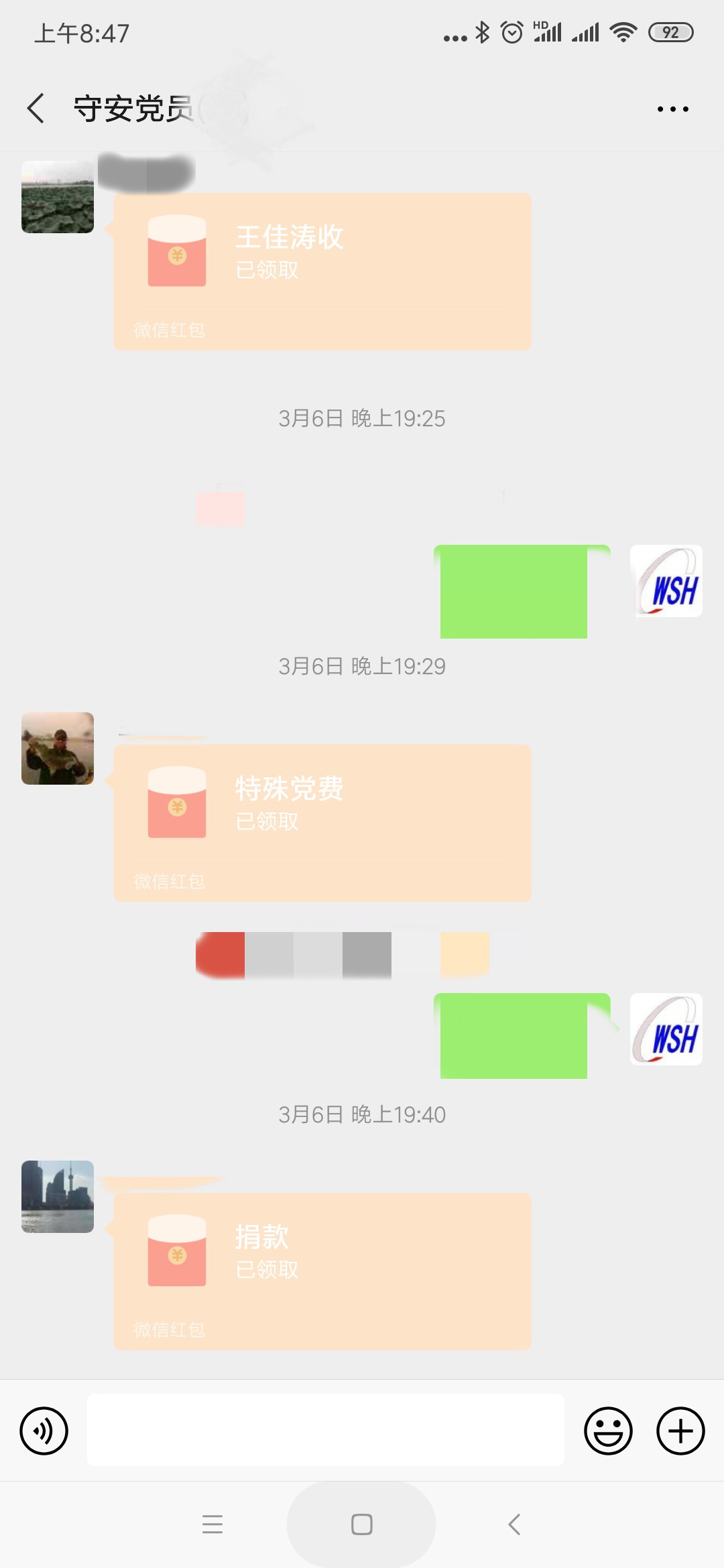Viewport: 724px width, 1568px height.
Task: View profile of the 王佳涛收 sender's avatar
Action: coord(58,197)
